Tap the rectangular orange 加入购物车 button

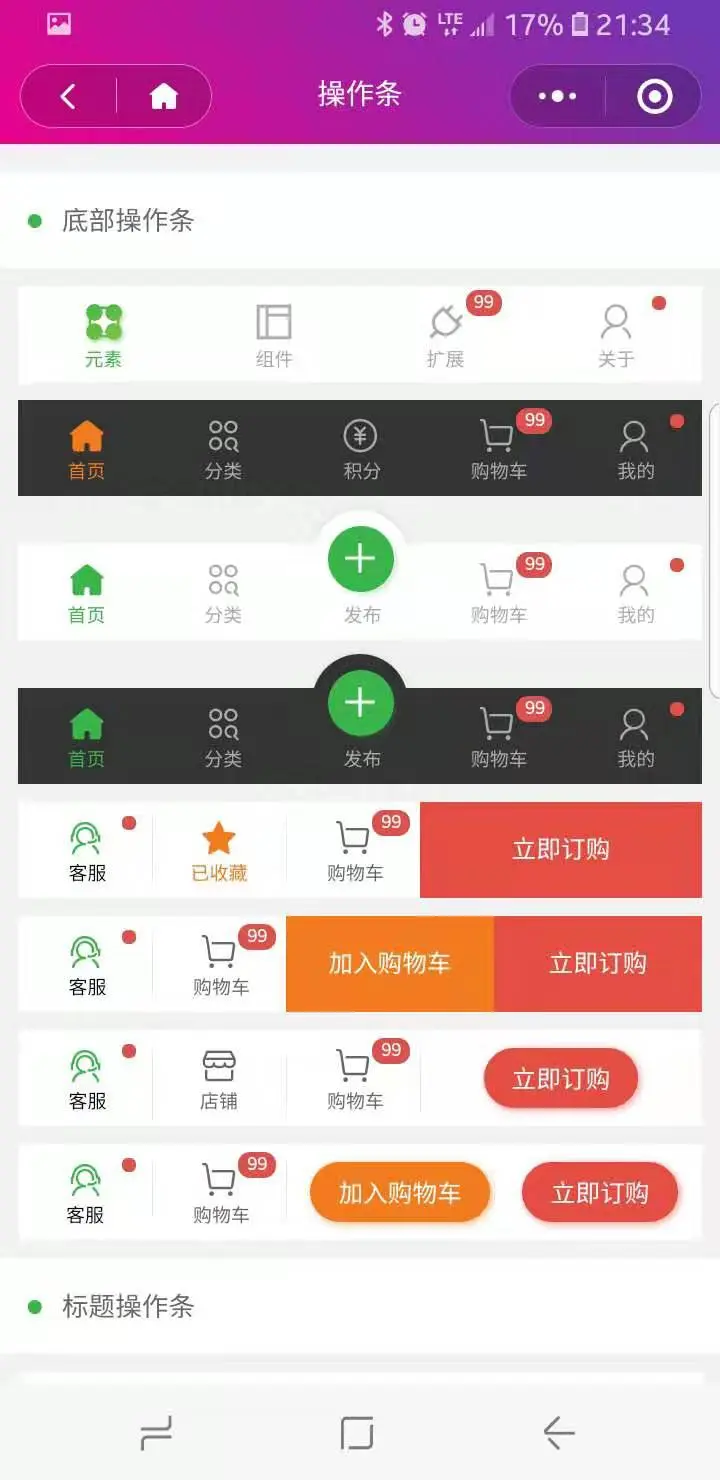(389, 964)
